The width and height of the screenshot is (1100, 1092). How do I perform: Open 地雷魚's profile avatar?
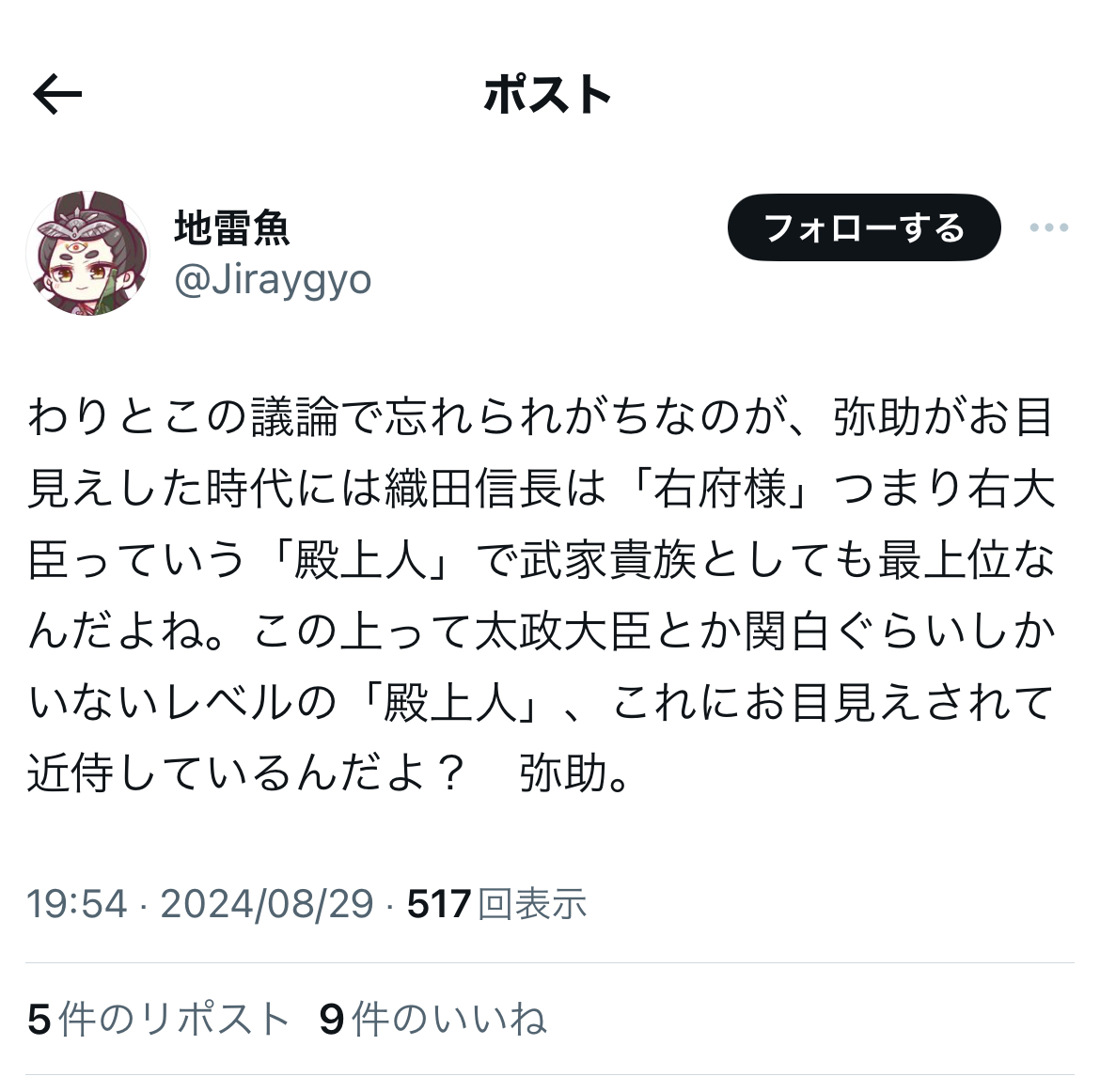tap(87, 253)
